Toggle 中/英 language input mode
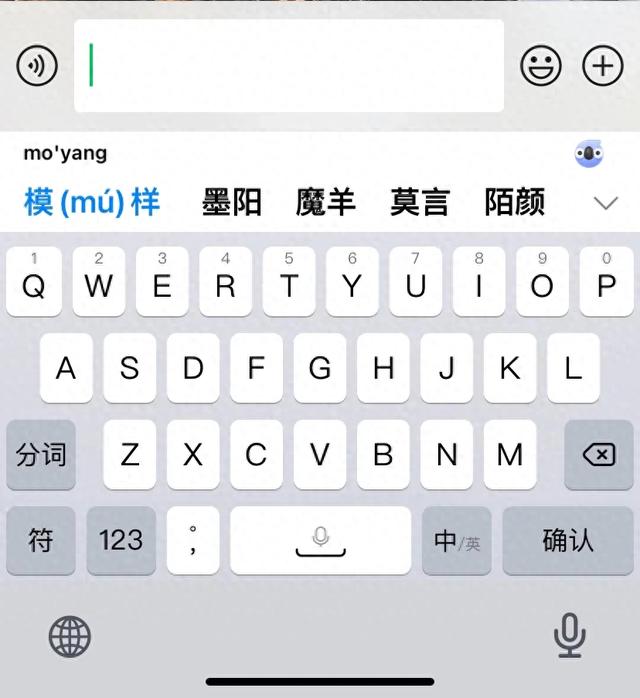Image resolution: width=640 pixels, height=698 pixels. tap(457, 540)
